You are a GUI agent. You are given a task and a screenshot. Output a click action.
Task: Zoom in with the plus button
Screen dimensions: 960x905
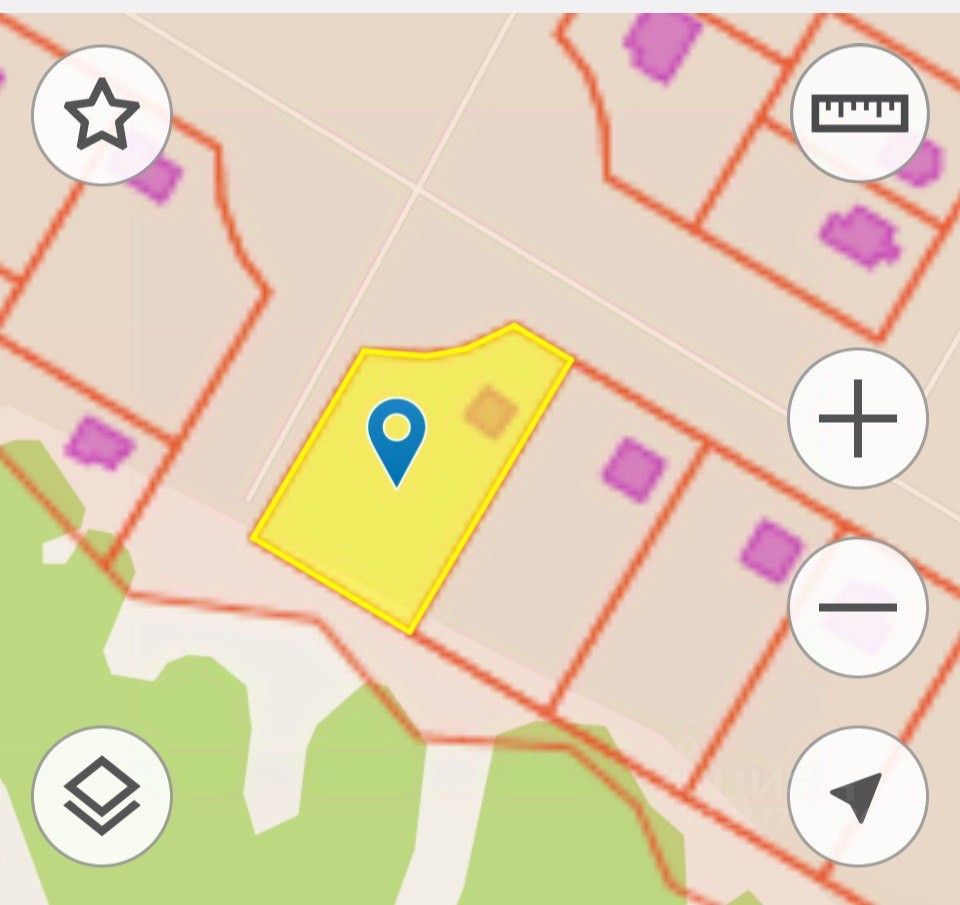857,418
